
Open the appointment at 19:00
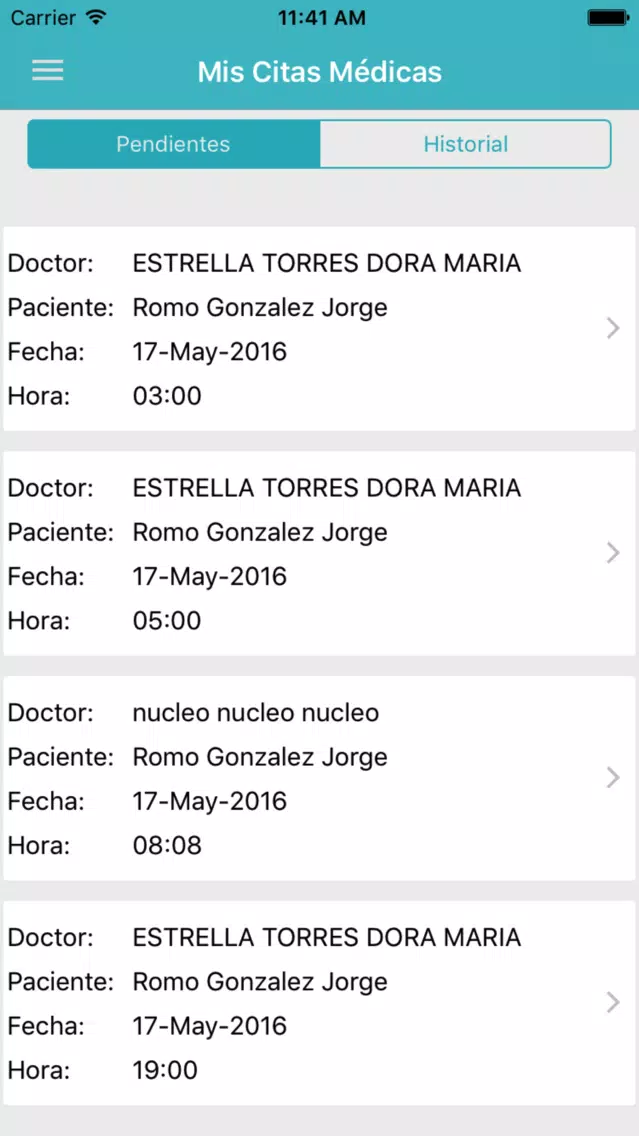coord(320,1003)
